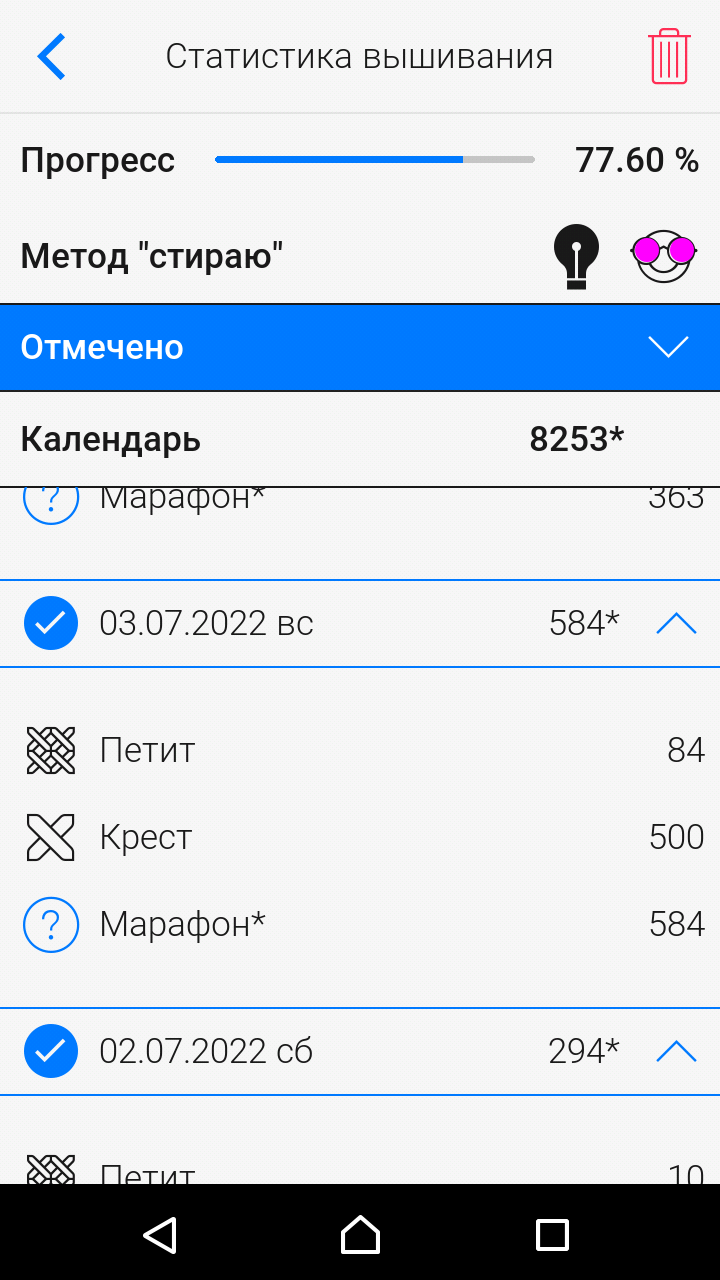Image resolution: width=720 pixels, height=1280 pixels.
Task: Open the Отмечено dropdown
Action: (x=360, y=347)
